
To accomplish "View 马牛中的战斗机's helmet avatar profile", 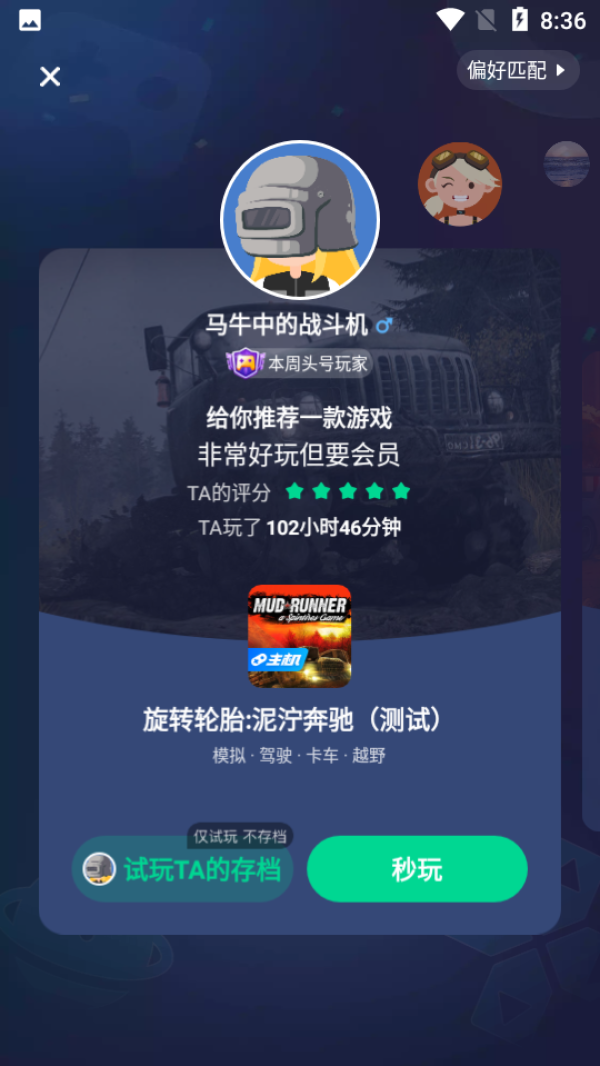I will [x=300, y=220].
